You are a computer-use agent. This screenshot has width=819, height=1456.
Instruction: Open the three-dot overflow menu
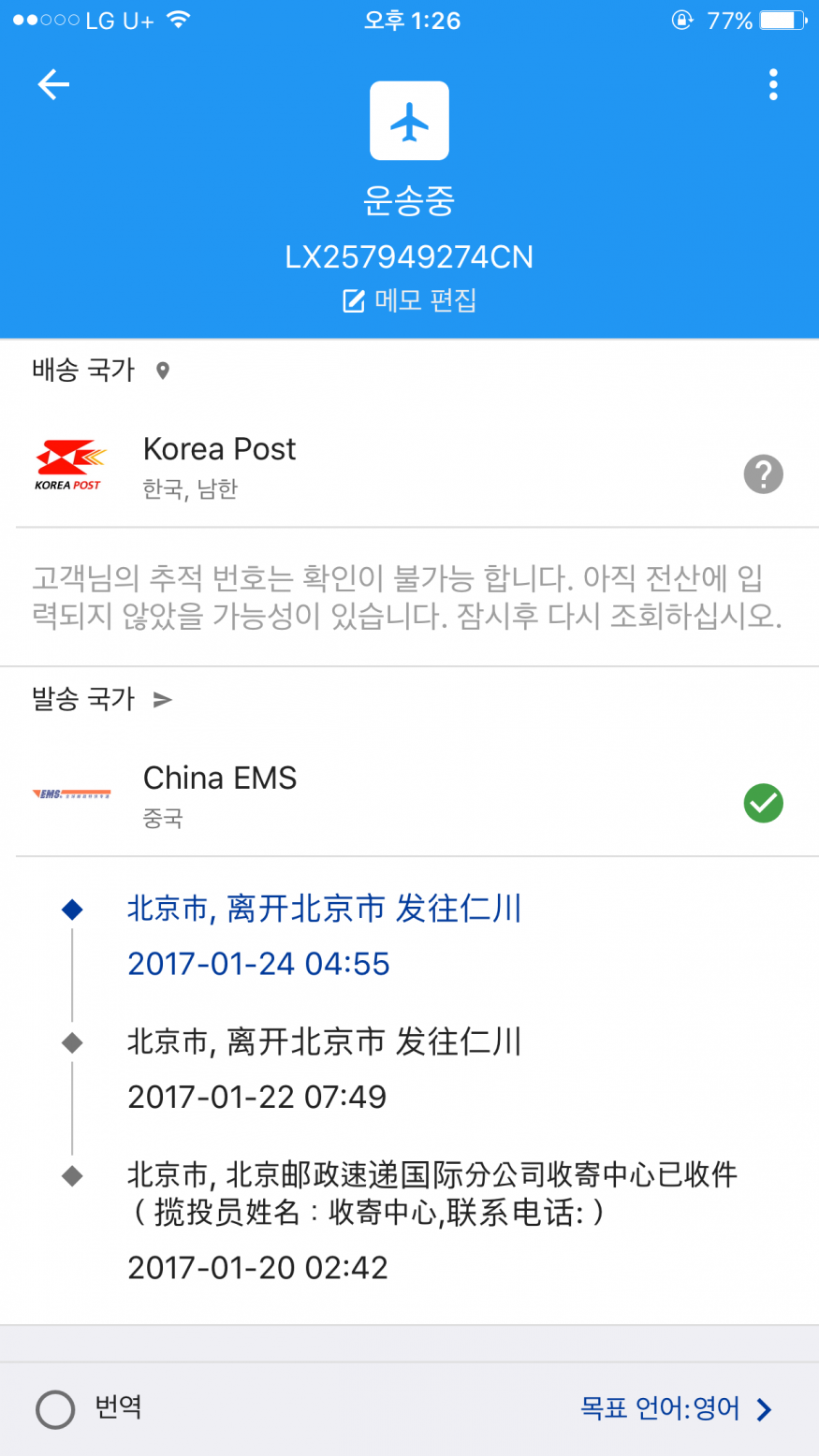[x=772, y=85]
